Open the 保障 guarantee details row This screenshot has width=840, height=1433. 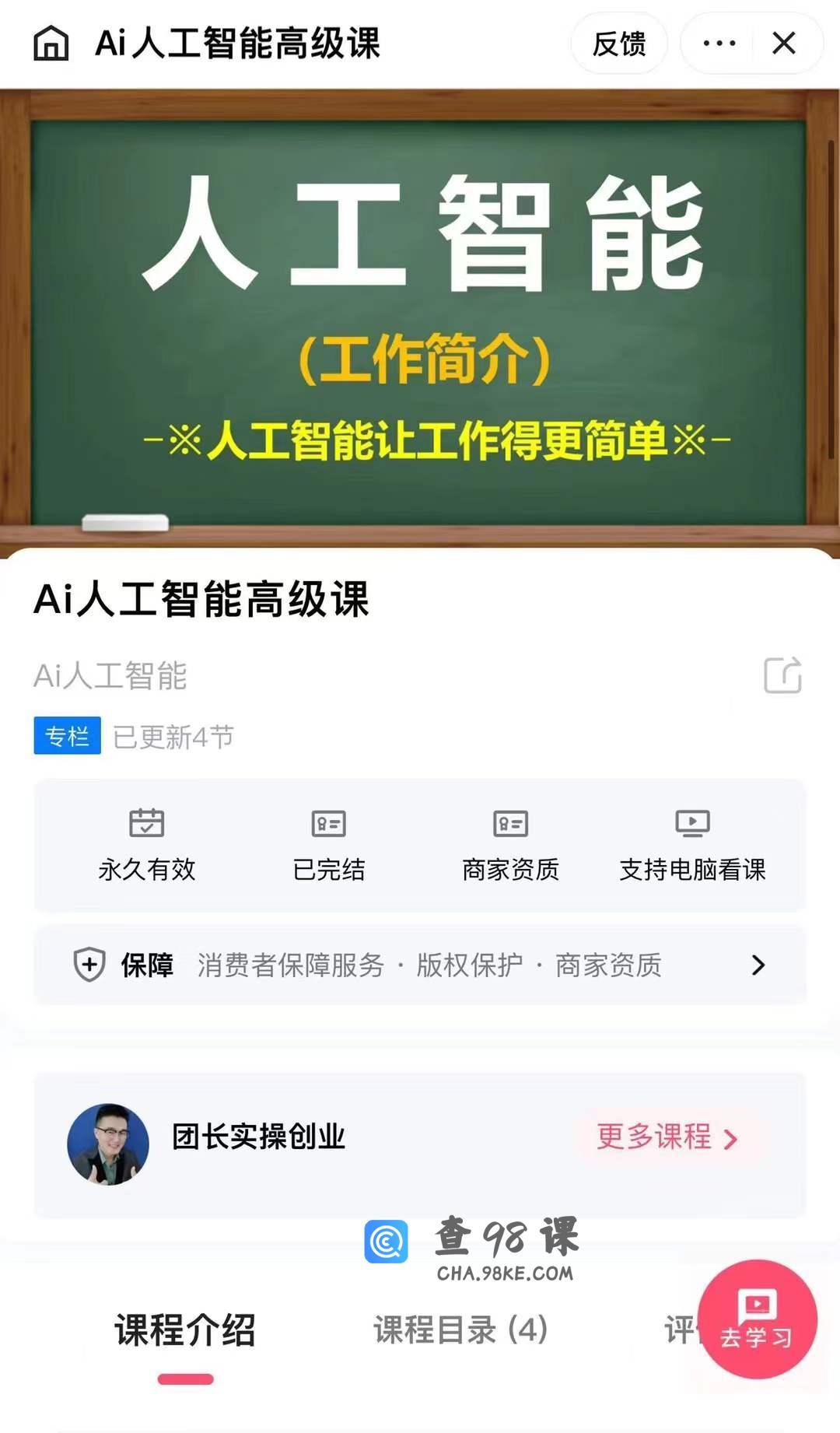(x=420, y=965)
